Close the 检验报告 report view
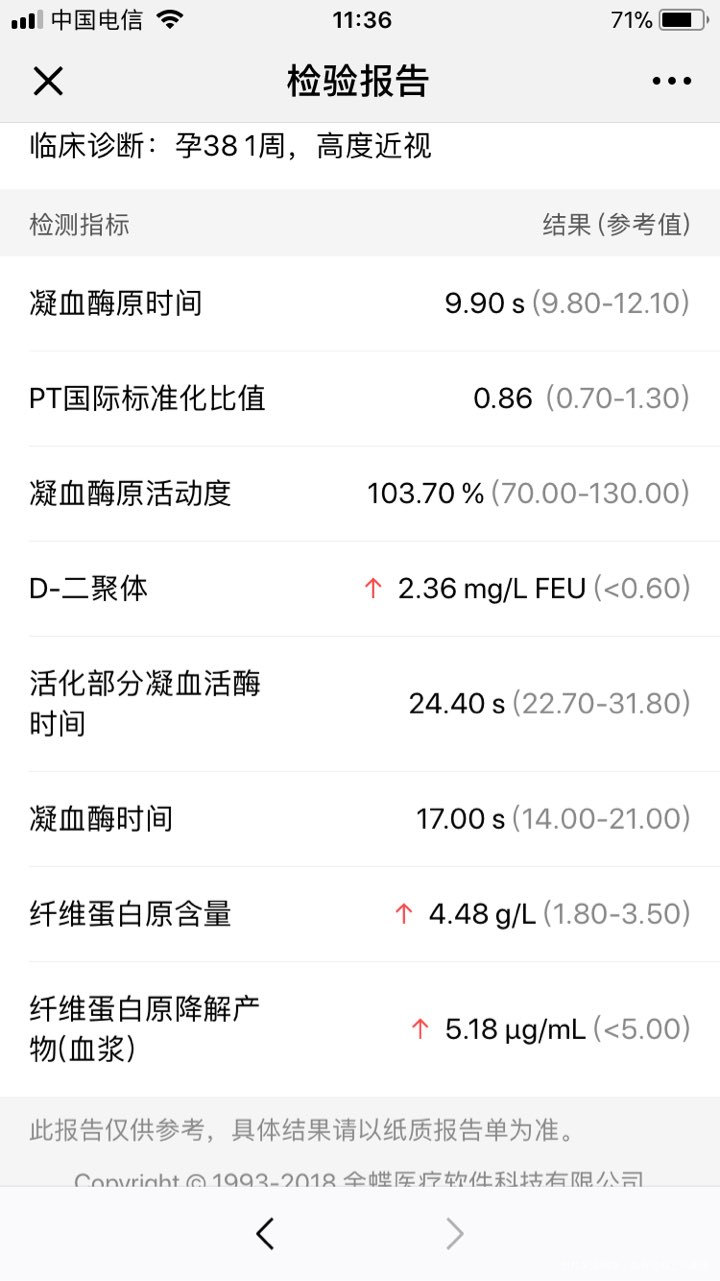720x1281 pixels. click(x=48, y=80)
